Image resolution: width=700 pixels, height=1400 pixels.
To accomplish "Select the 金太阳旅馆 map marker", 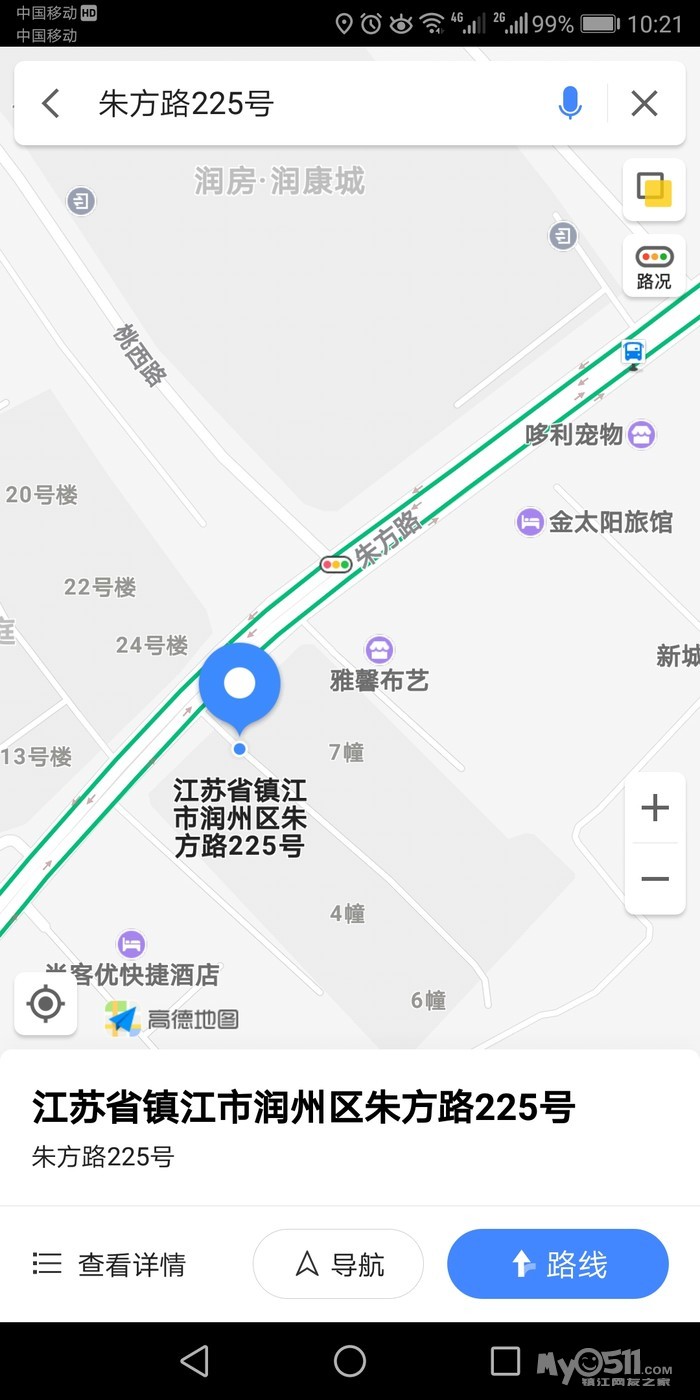I will coord(529,522).
